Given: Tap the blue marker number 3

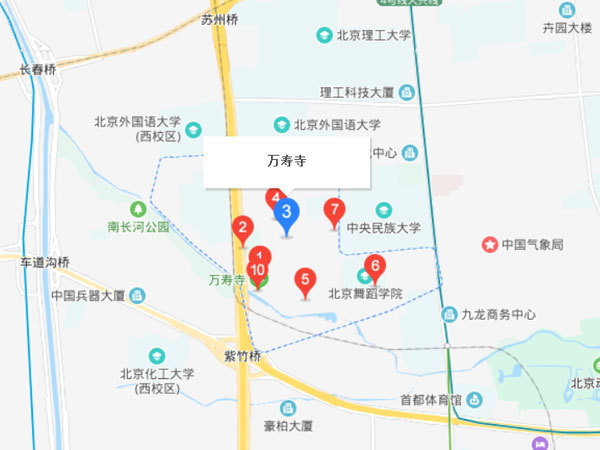Looking at the screenshot, I should click(287, 213).
